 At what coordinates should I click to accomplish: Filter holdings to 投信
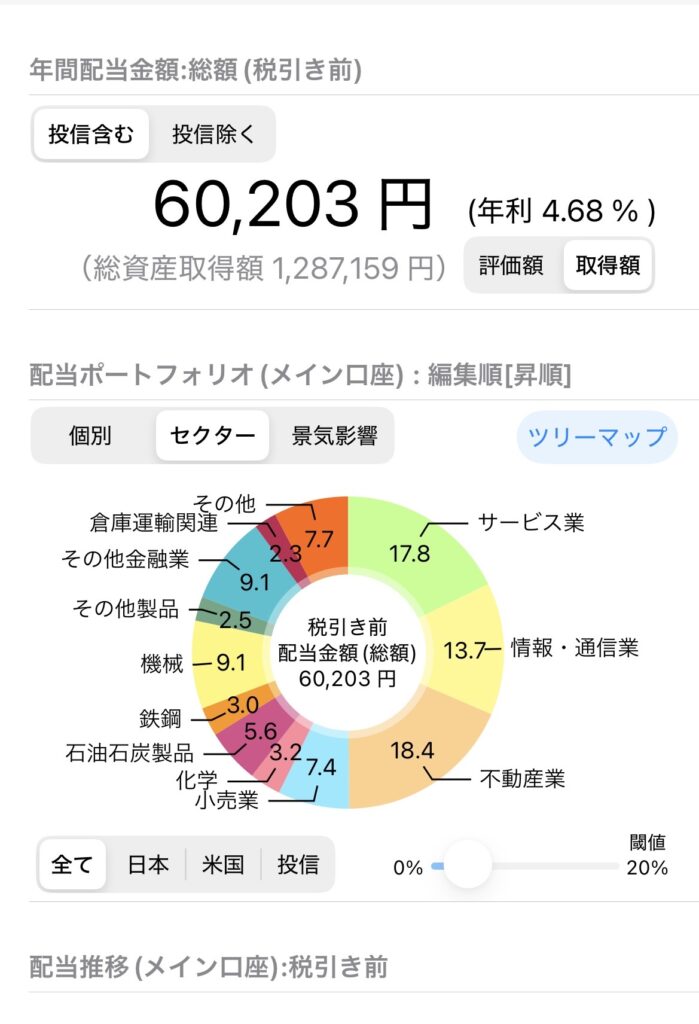(x=298, y=864)
